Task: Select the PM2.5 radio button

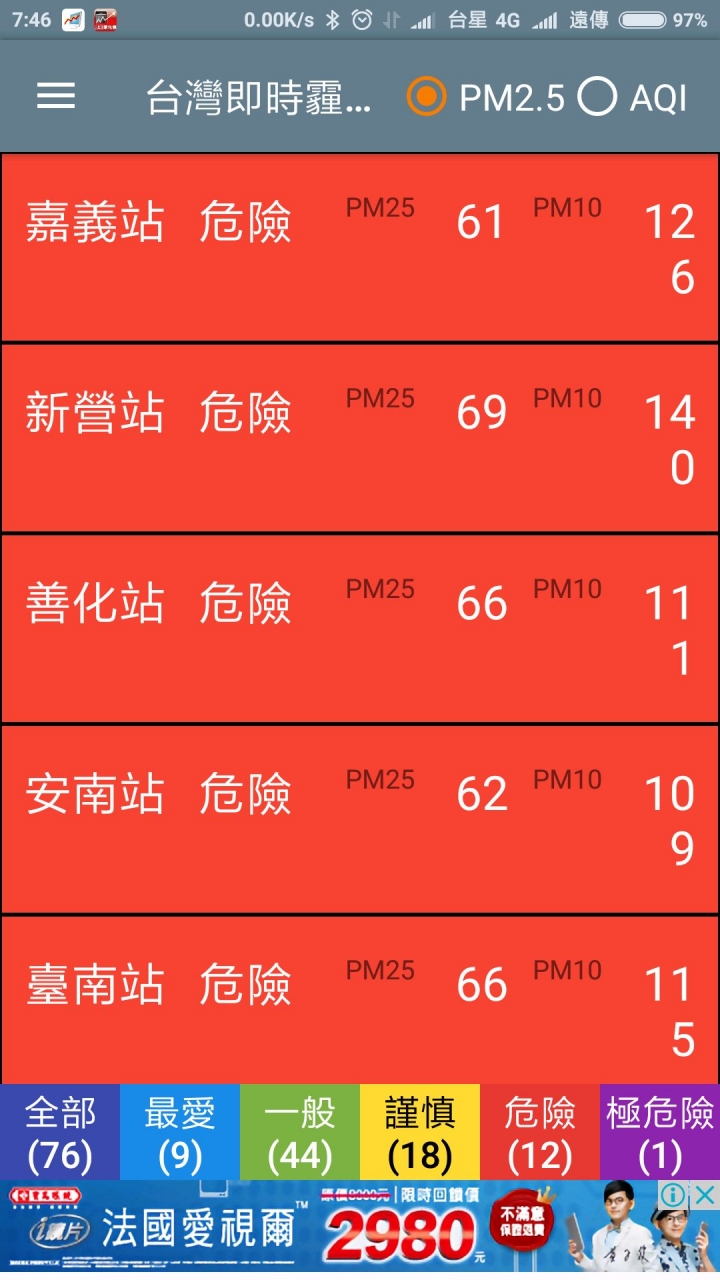Action: [x=427, y=97]
